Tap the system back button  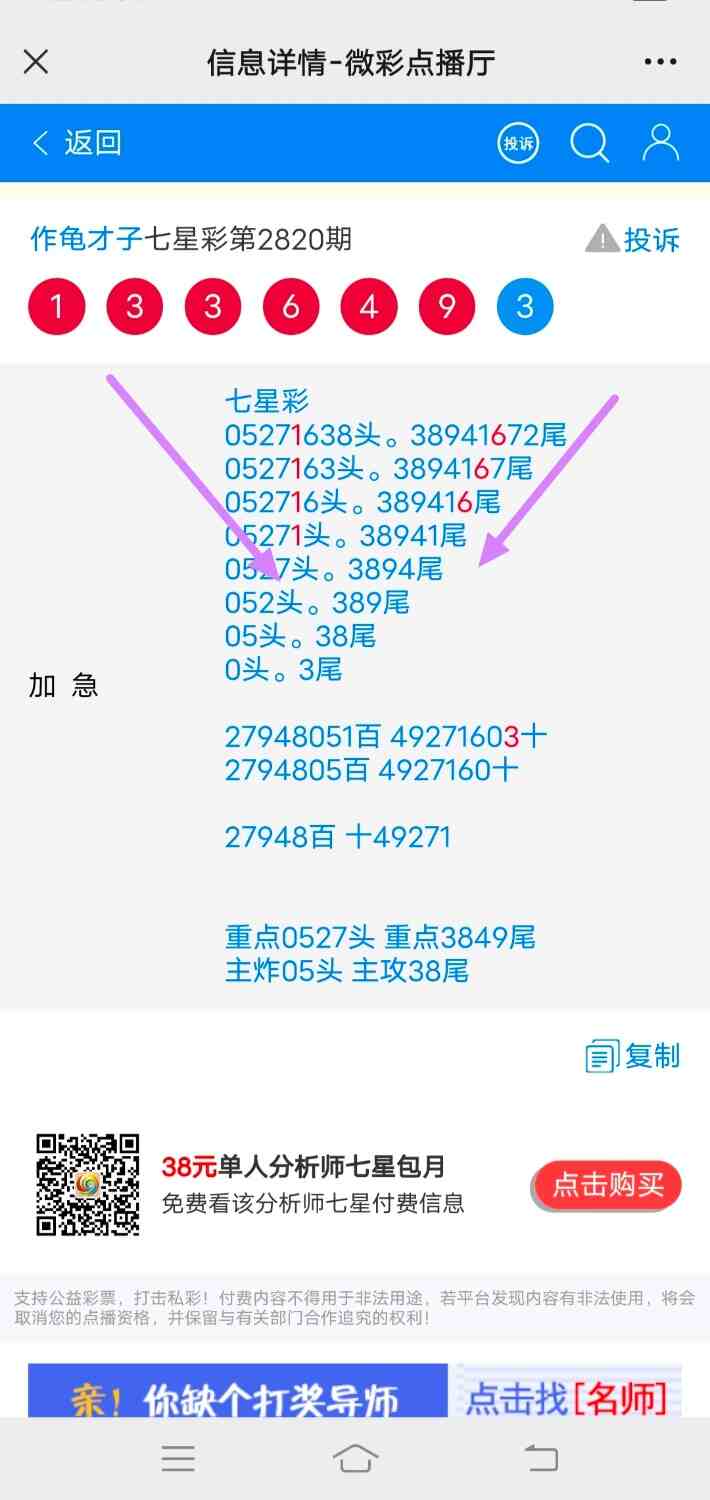(x=541, y=1459)
